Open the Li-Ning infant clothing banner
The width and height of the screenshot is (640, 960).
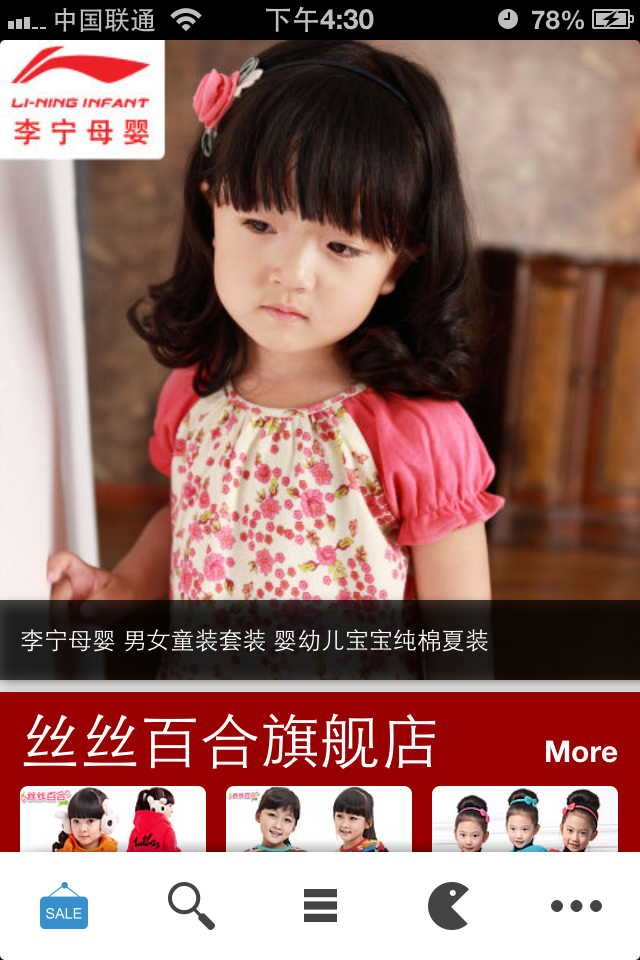320,360
